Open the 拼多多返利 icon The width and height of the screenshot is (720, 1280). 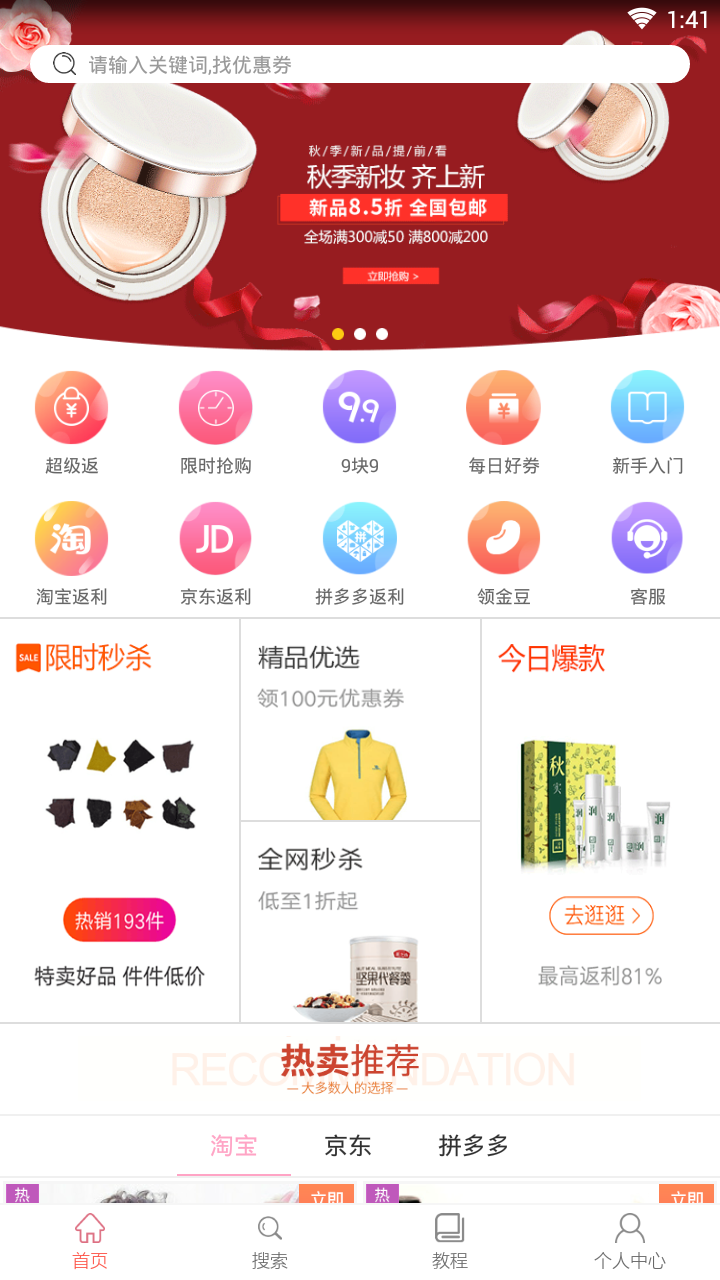pos(359,538)
